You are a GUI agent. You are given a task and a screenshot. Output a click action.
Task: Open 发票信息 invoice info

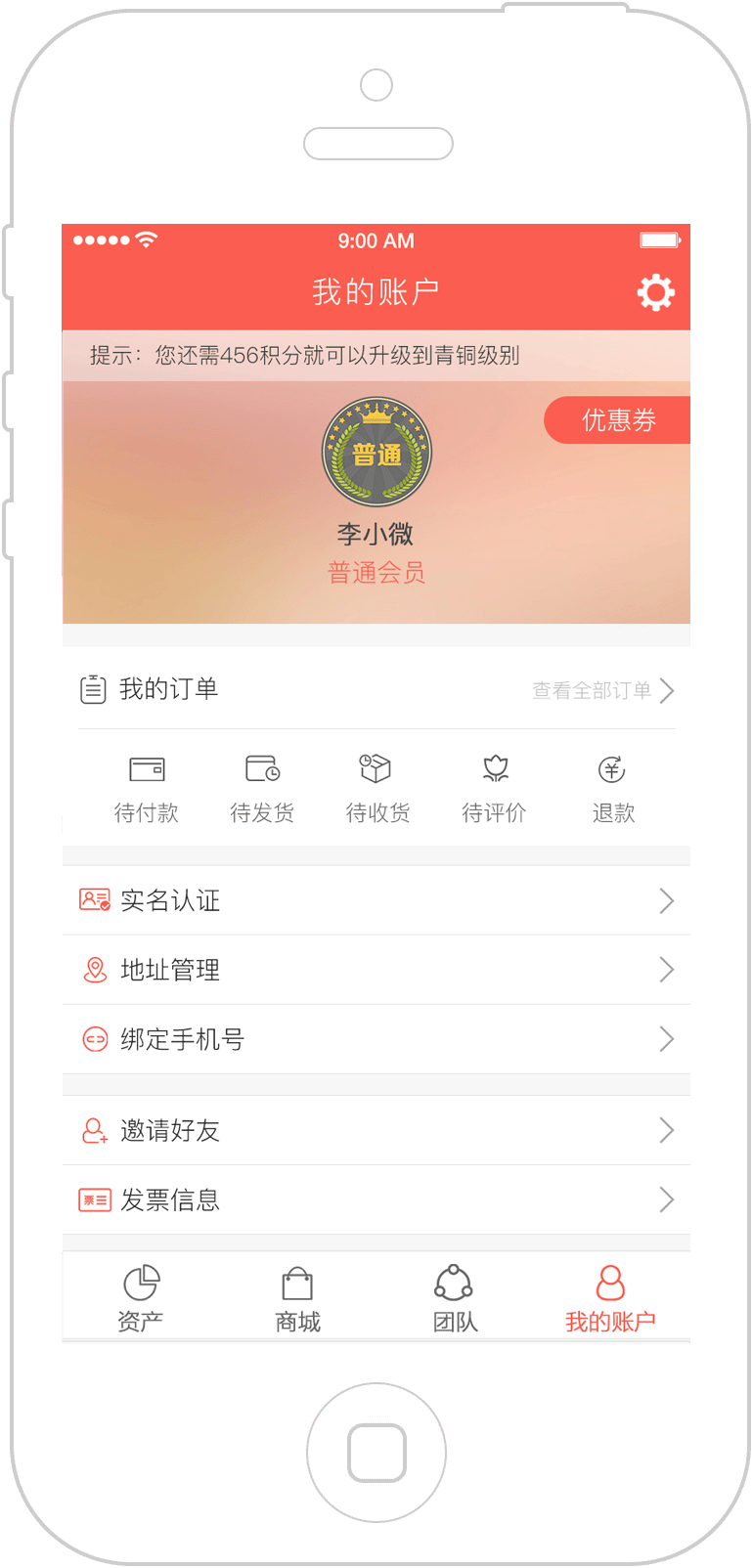(x=376, y=1199)
